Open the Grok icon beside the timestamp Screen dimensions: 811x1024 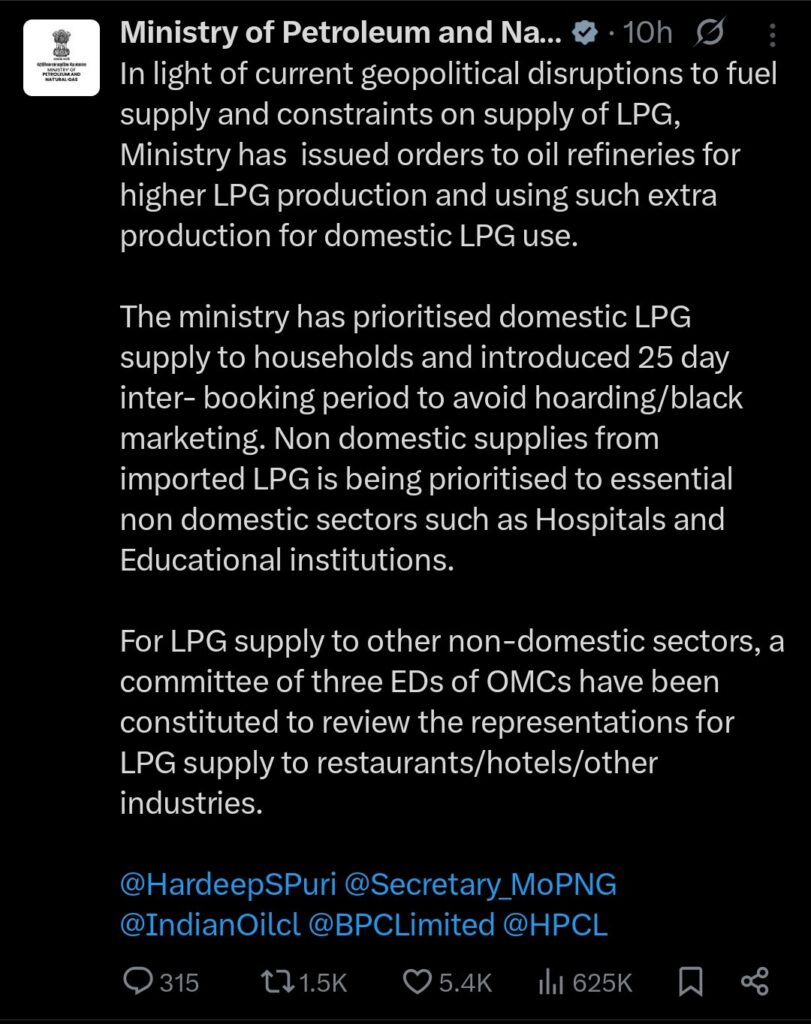pos(708,34)
